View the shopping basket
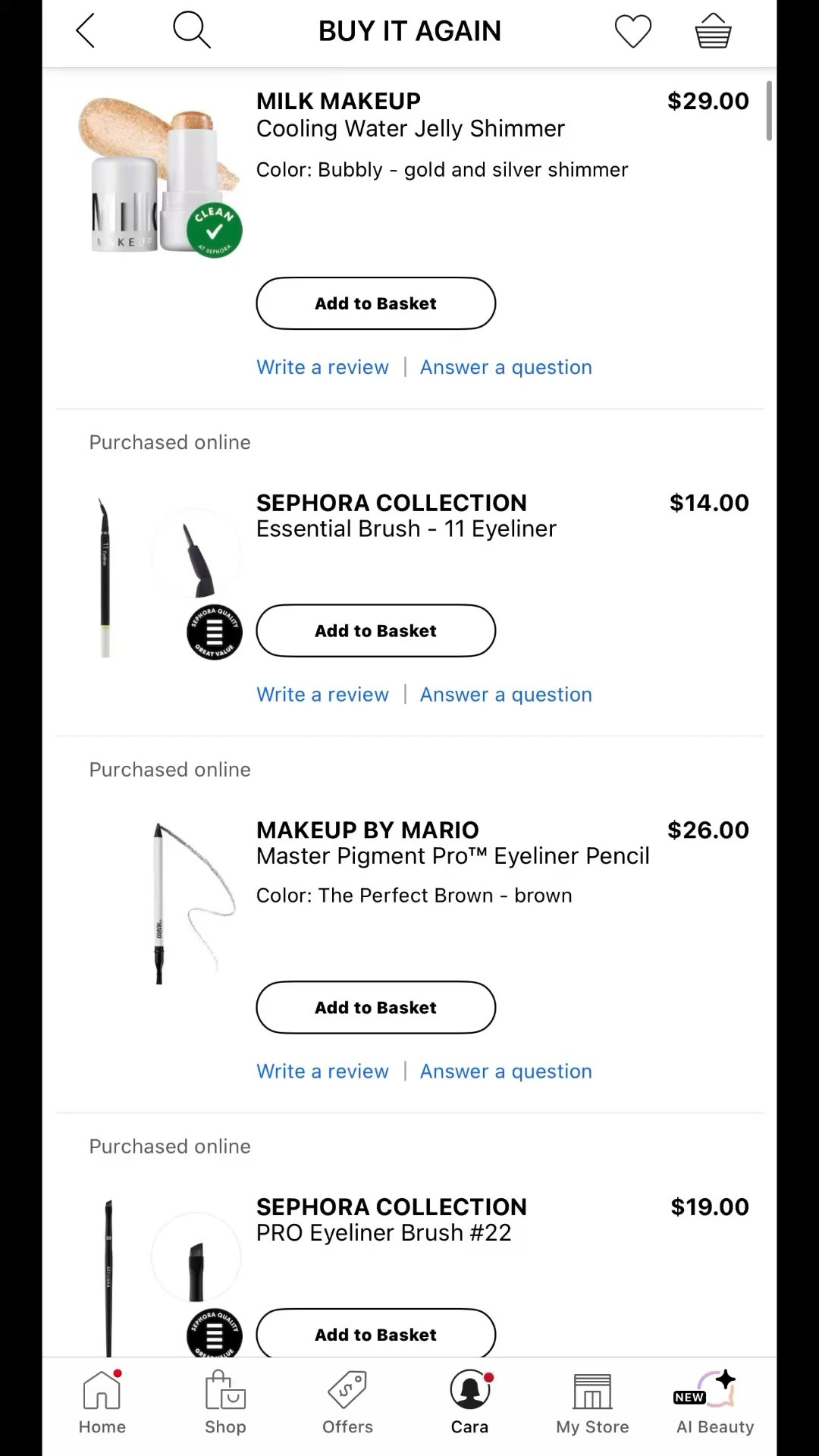Image resolution: width=819 pixels, height=1456 pixels. click(711, 30)
